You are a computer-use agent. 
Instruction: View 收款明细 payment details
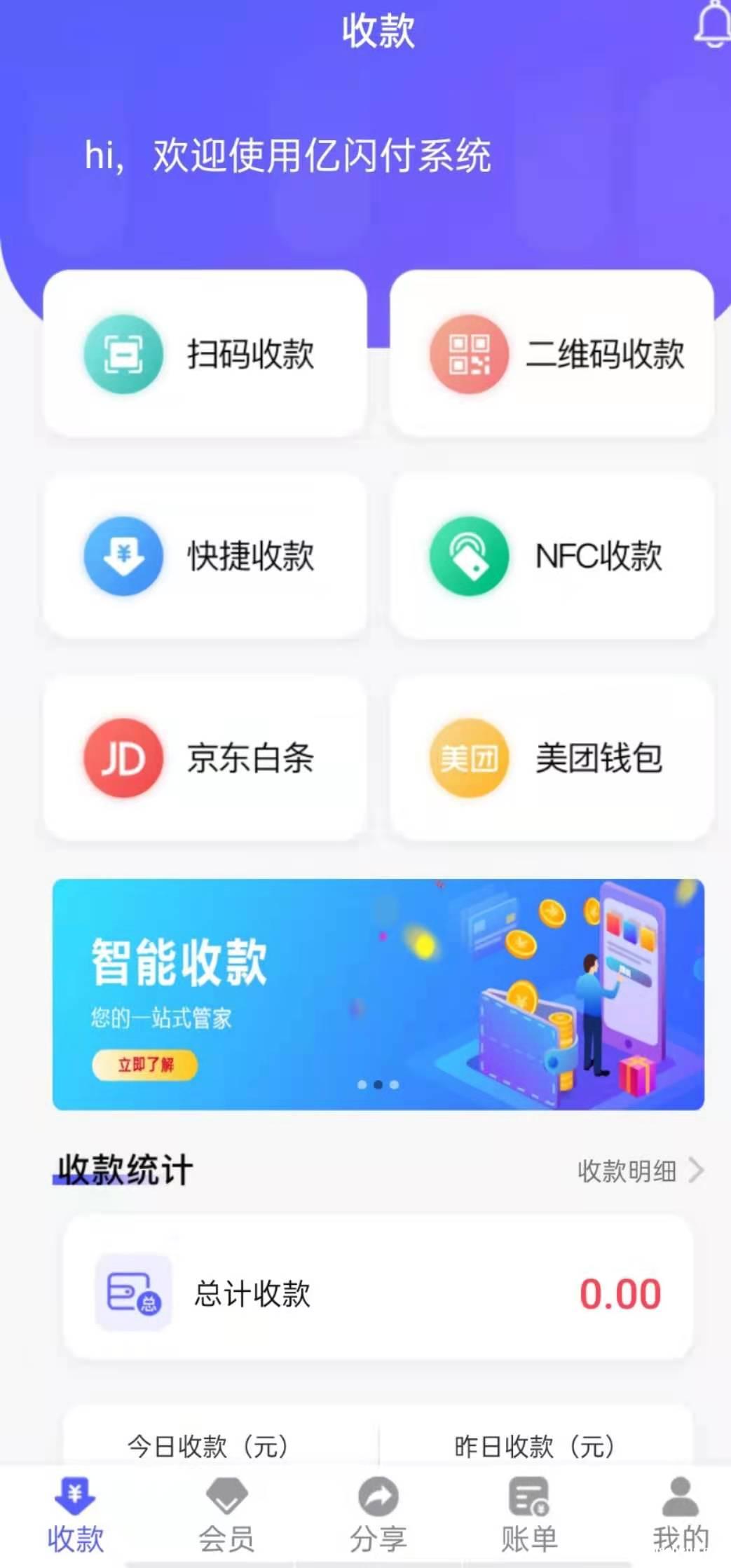click(639, 1171)
